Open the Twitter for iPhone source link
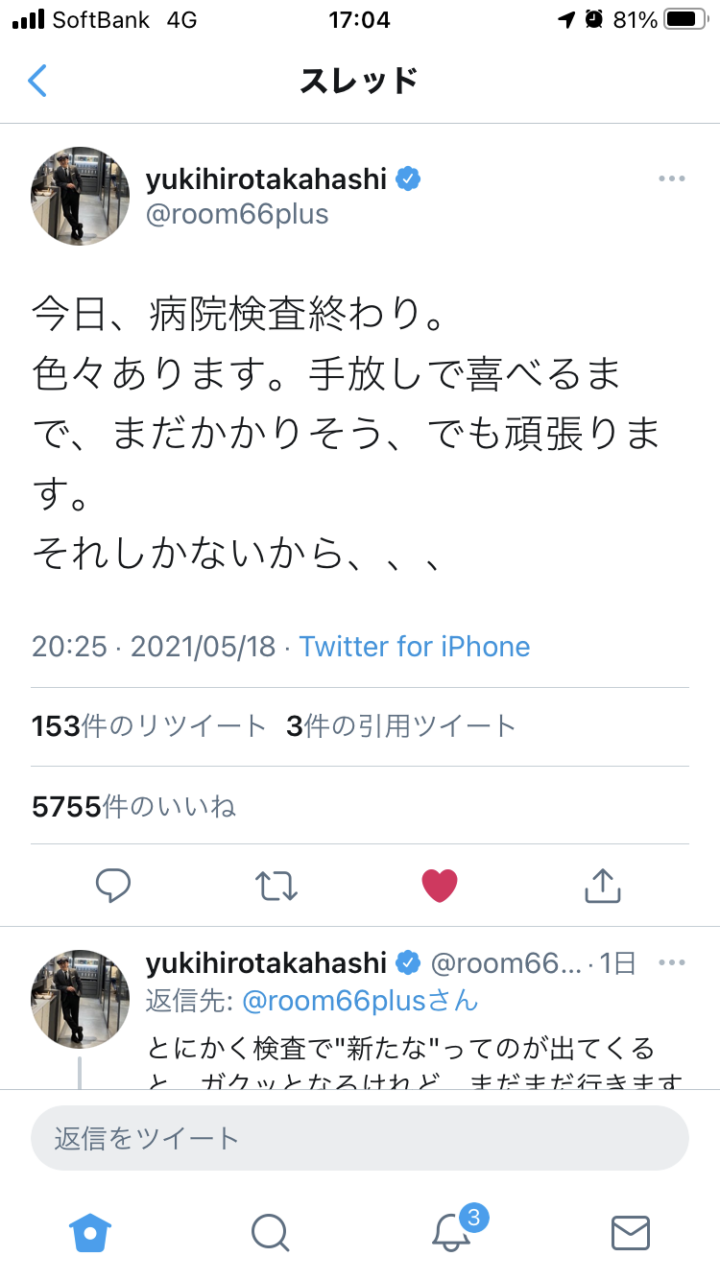 coord(415,646)
